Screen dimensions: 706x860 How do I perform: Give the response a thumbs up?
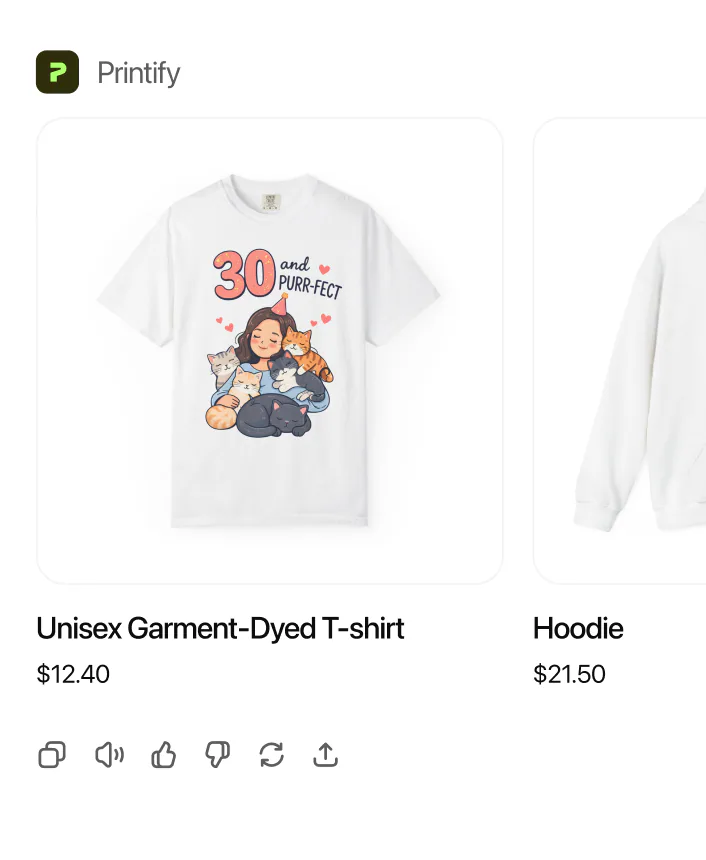164,755
